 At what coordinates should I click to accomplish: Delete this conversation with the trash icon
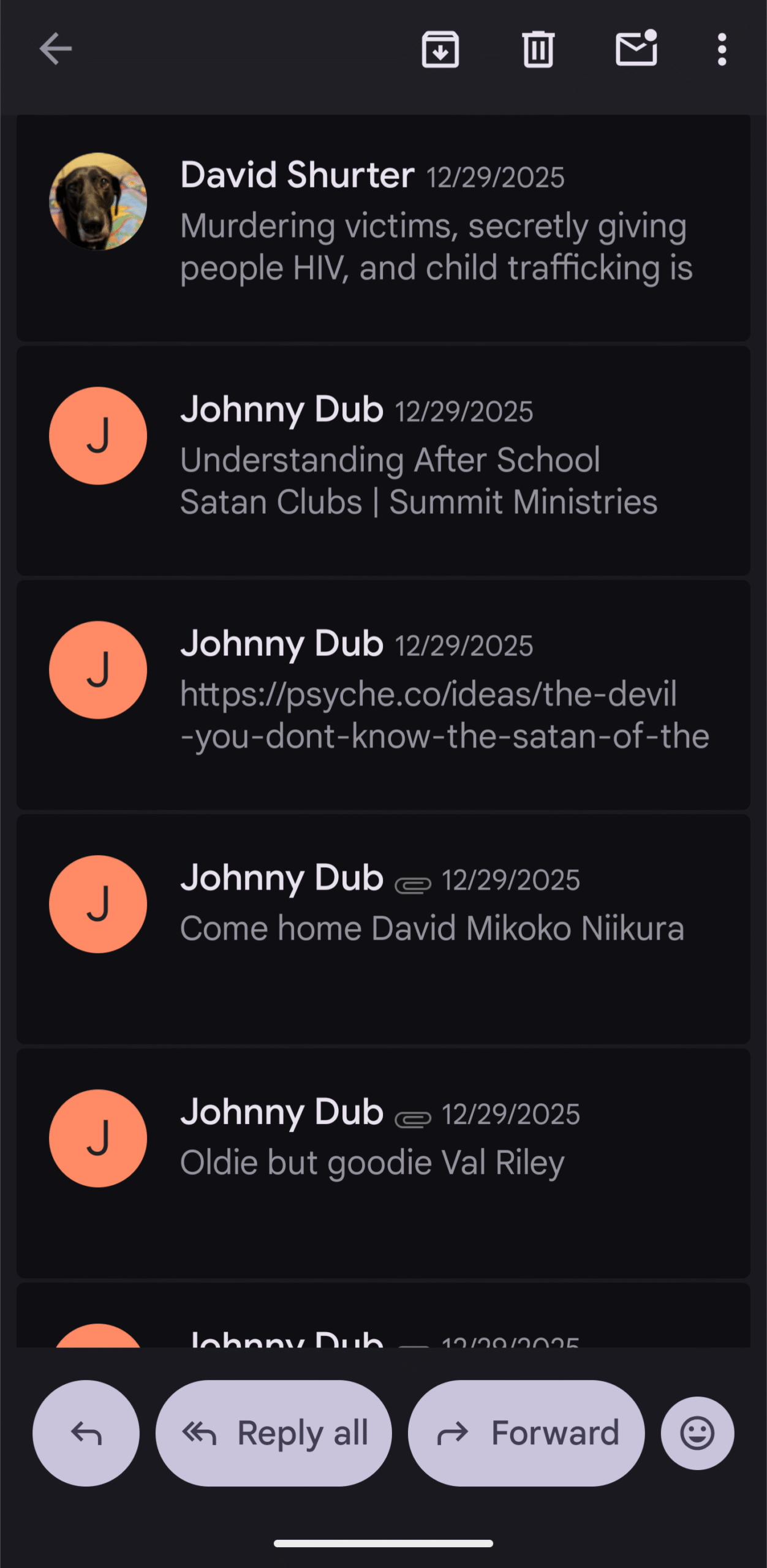[538, 49]
